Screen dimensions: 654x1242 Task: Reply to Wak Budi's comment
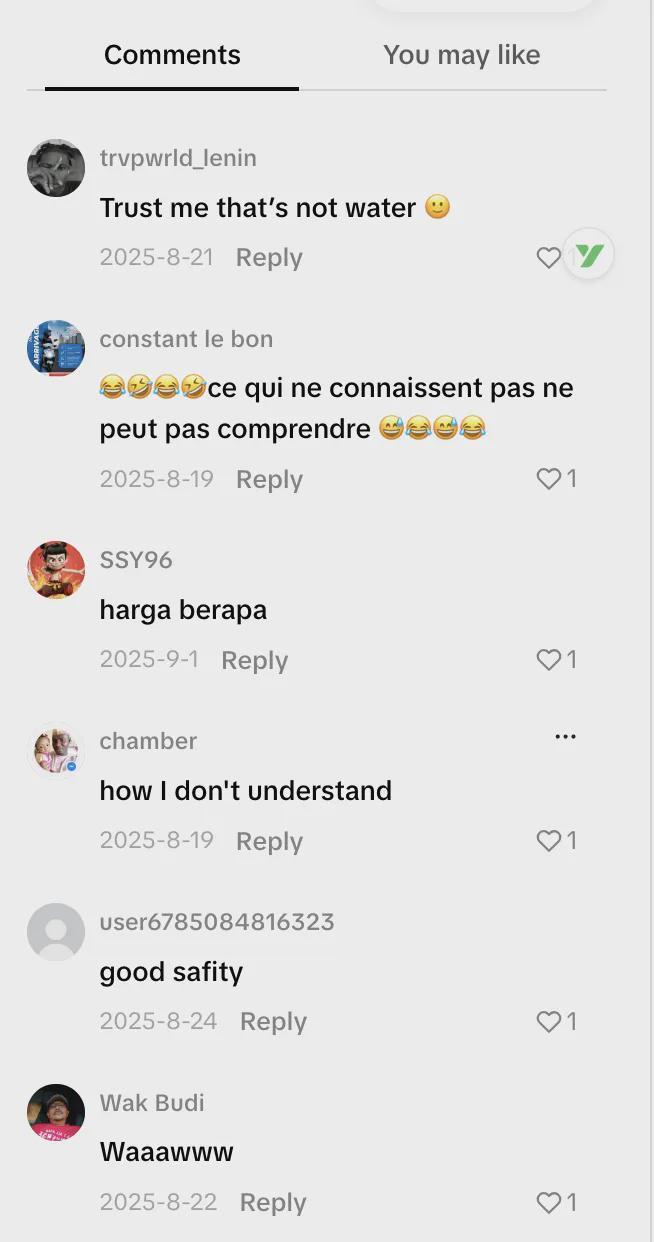[x=273, y=1203]
